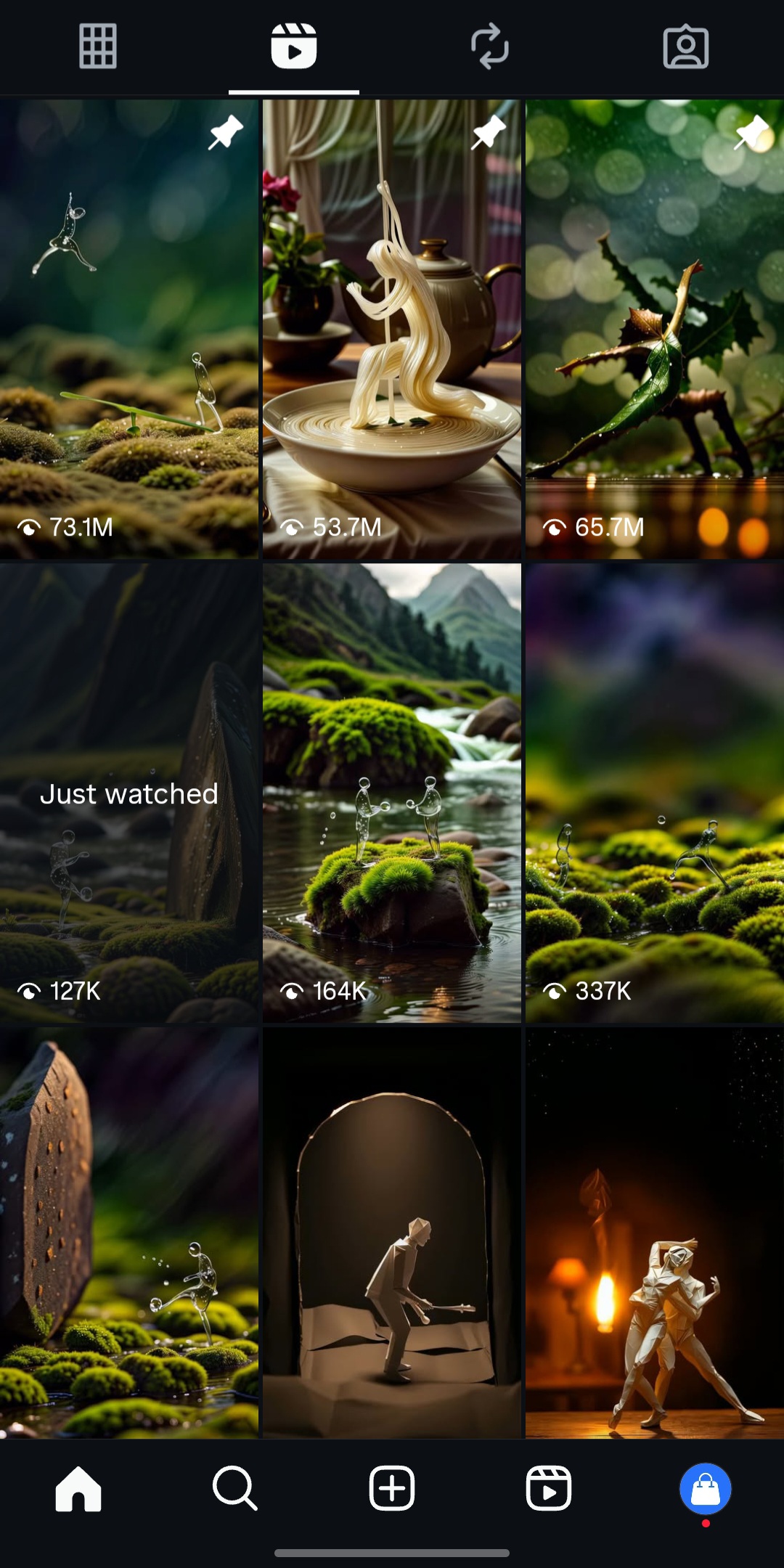Play the origami dancing couple reel
Screen dimensions: 784x1568
pyautogui.click(x=655, y=1233)
